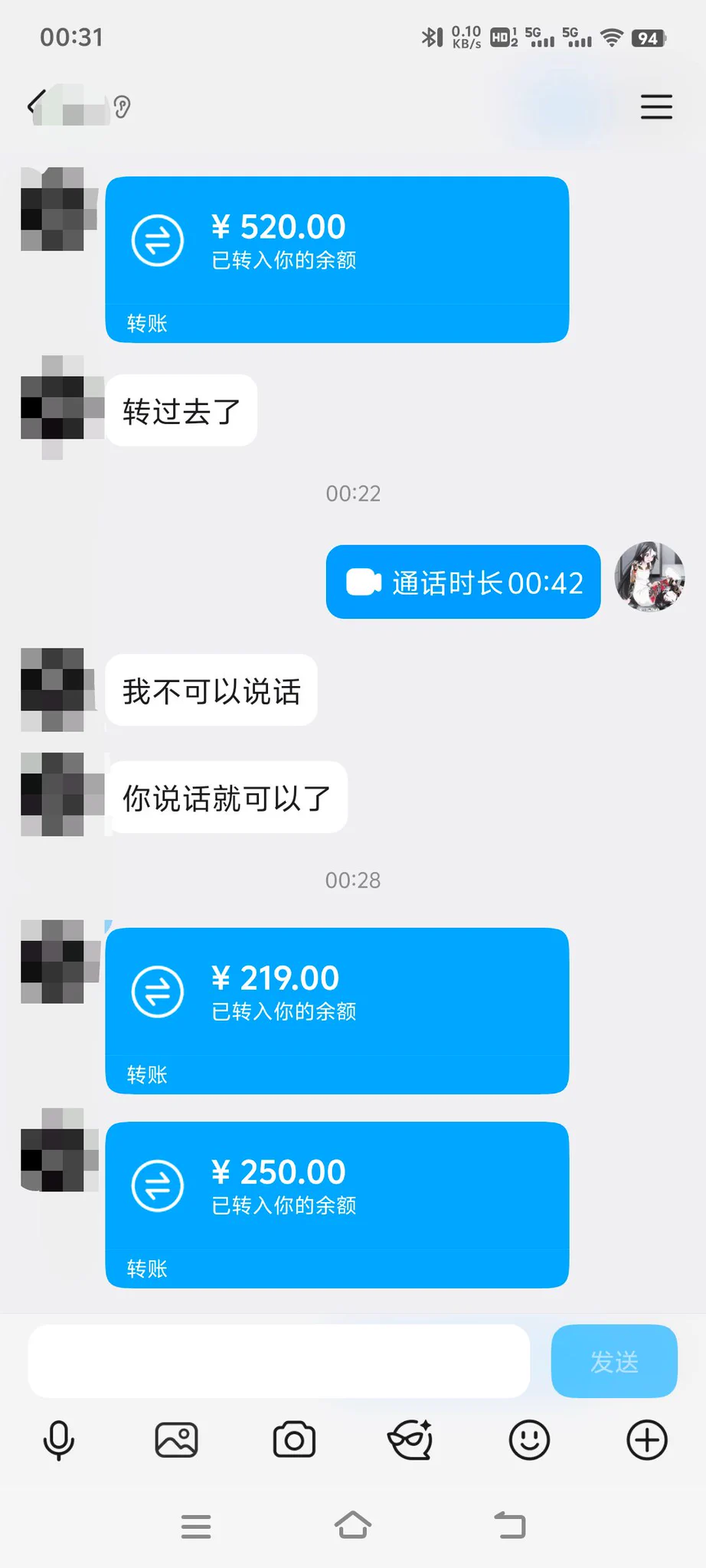Tap the video call duration bubble
Viewport: 706px width, 1568px height.
[x=462, y=582]
